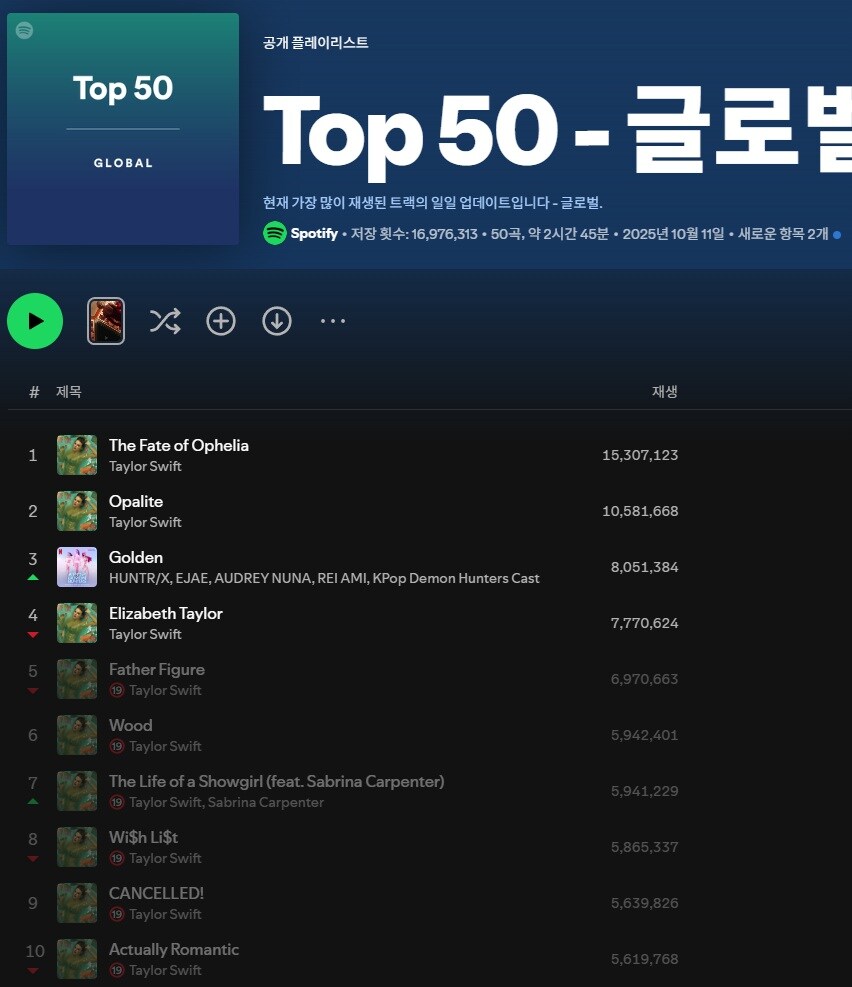Play the track Elizabeth Taylor
Viewport: 852px width, 987px height.
(166, 614)
